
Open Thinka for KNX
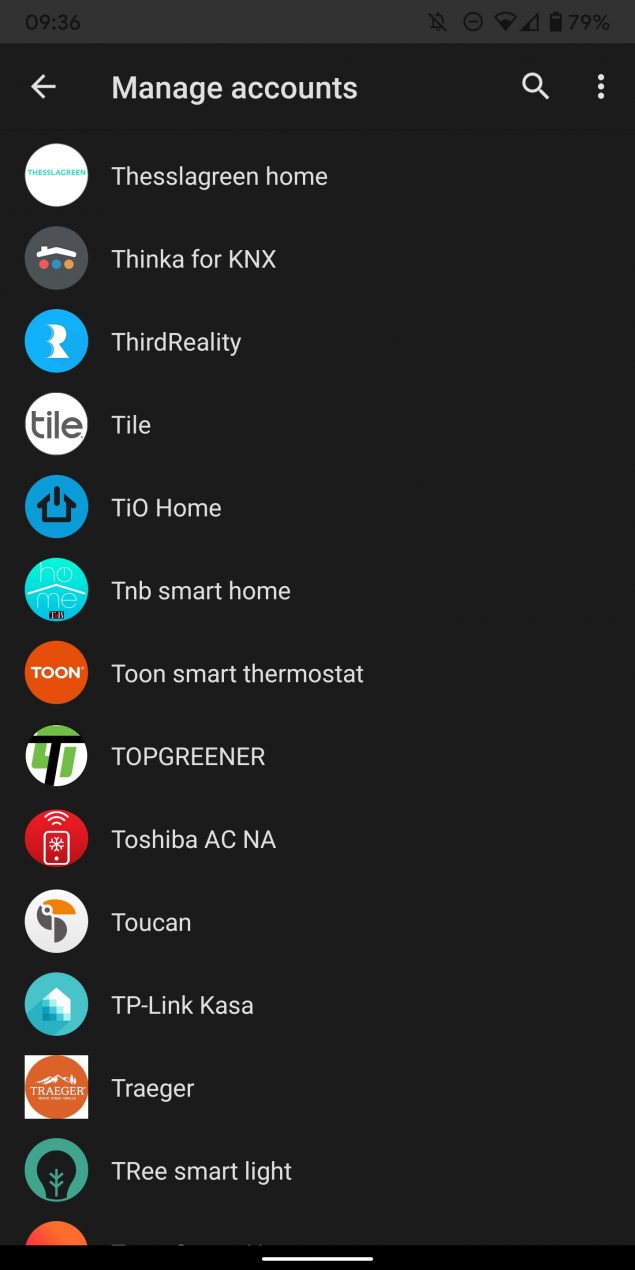point(193,259)
